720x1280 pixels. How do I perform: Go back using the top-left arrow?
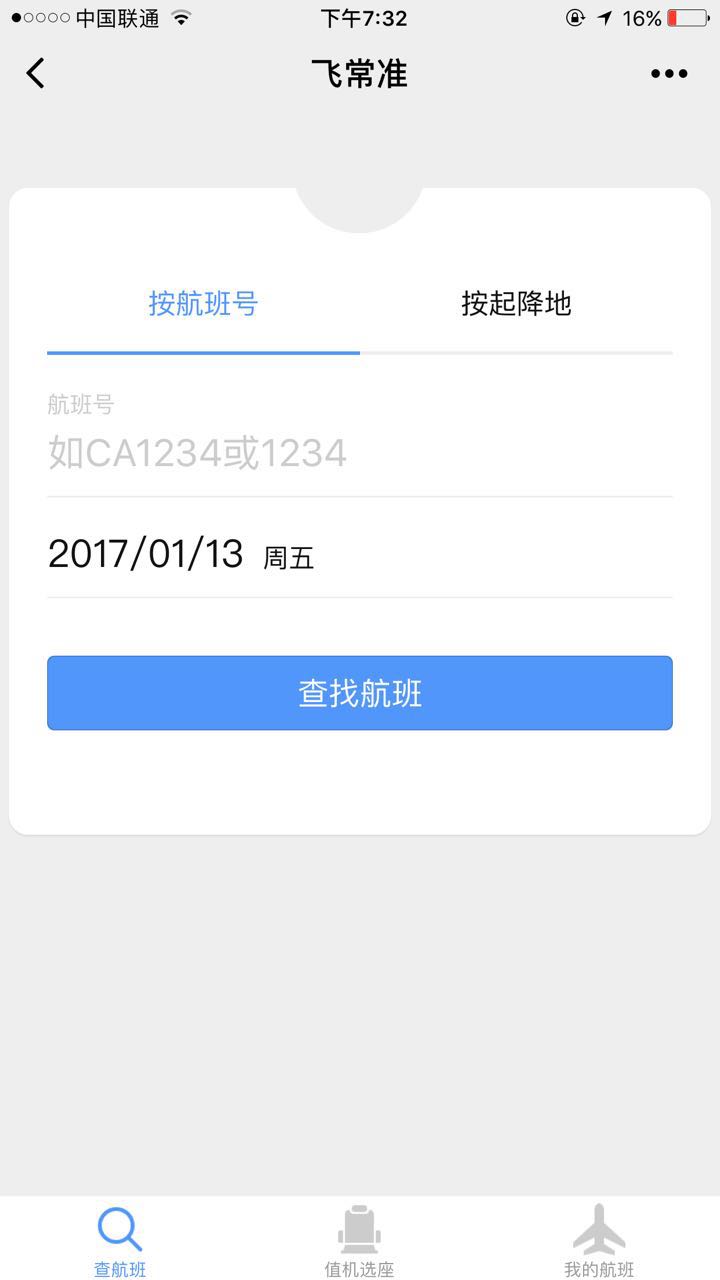click(x=36, y=73)
